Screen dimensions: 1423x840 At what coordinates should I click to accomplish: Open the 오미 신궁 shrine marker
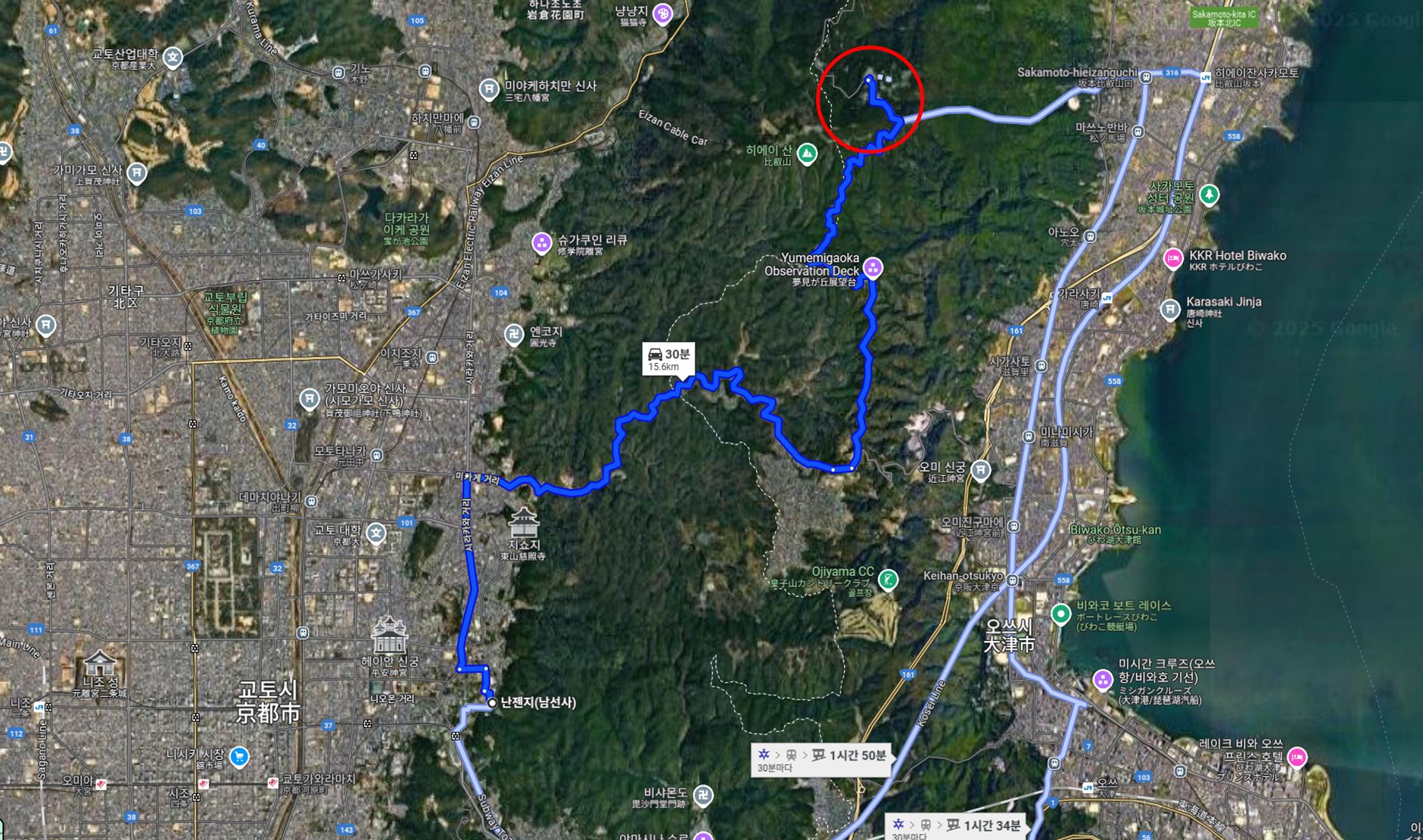pos(981,470)
